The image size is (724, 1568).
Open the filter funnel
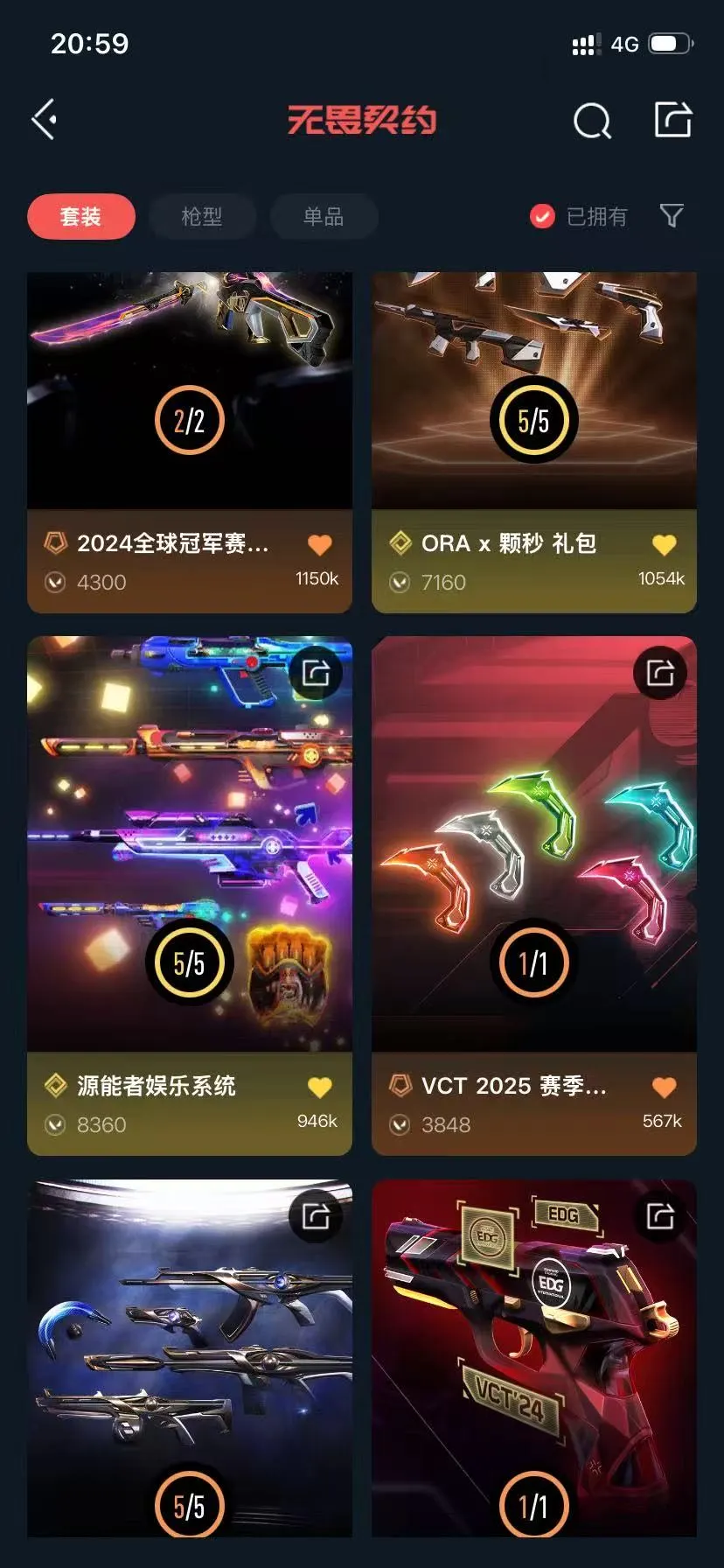coord(671,216)
